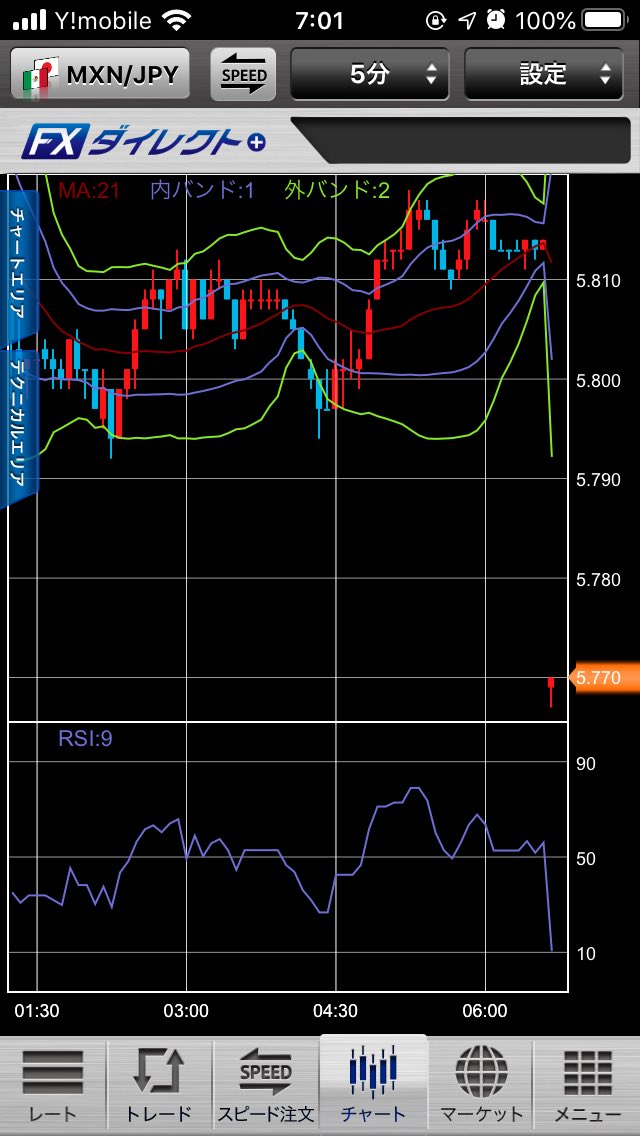Open the 設定 settings dropdown
This screenshot has height=1136, width=640.
[551, 75]
